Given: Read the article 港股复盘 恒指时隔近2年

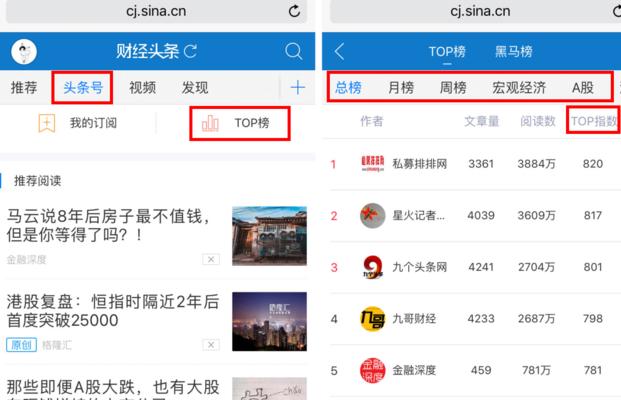Looking at the screenshot, I should [110, 311].
